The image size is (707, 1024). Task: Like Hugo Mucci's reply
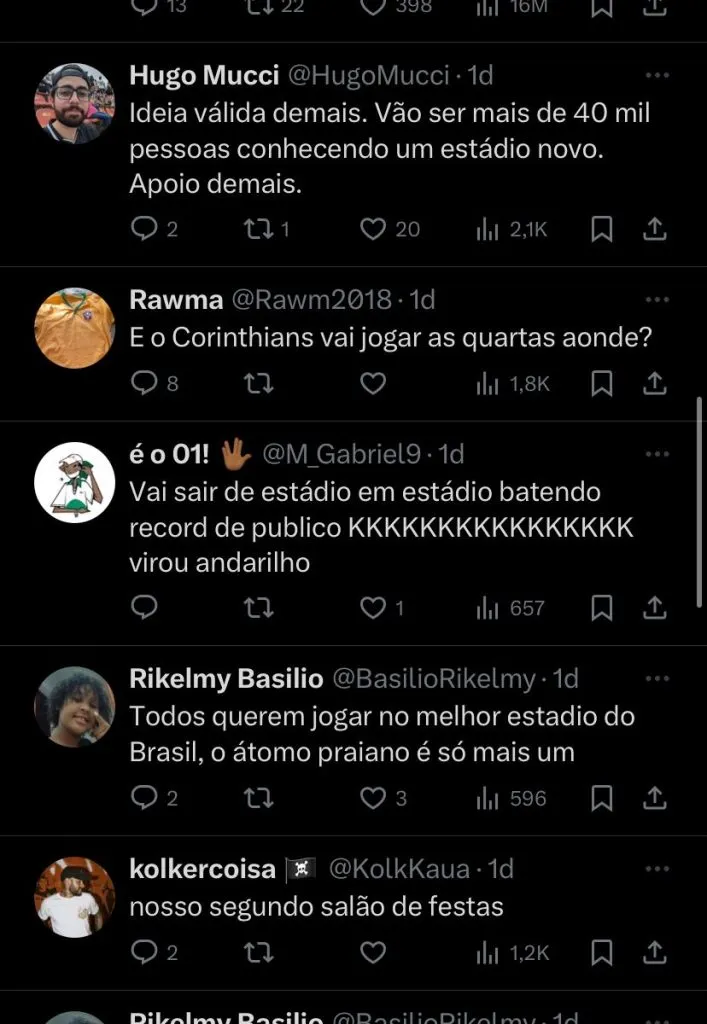(373, 230)
